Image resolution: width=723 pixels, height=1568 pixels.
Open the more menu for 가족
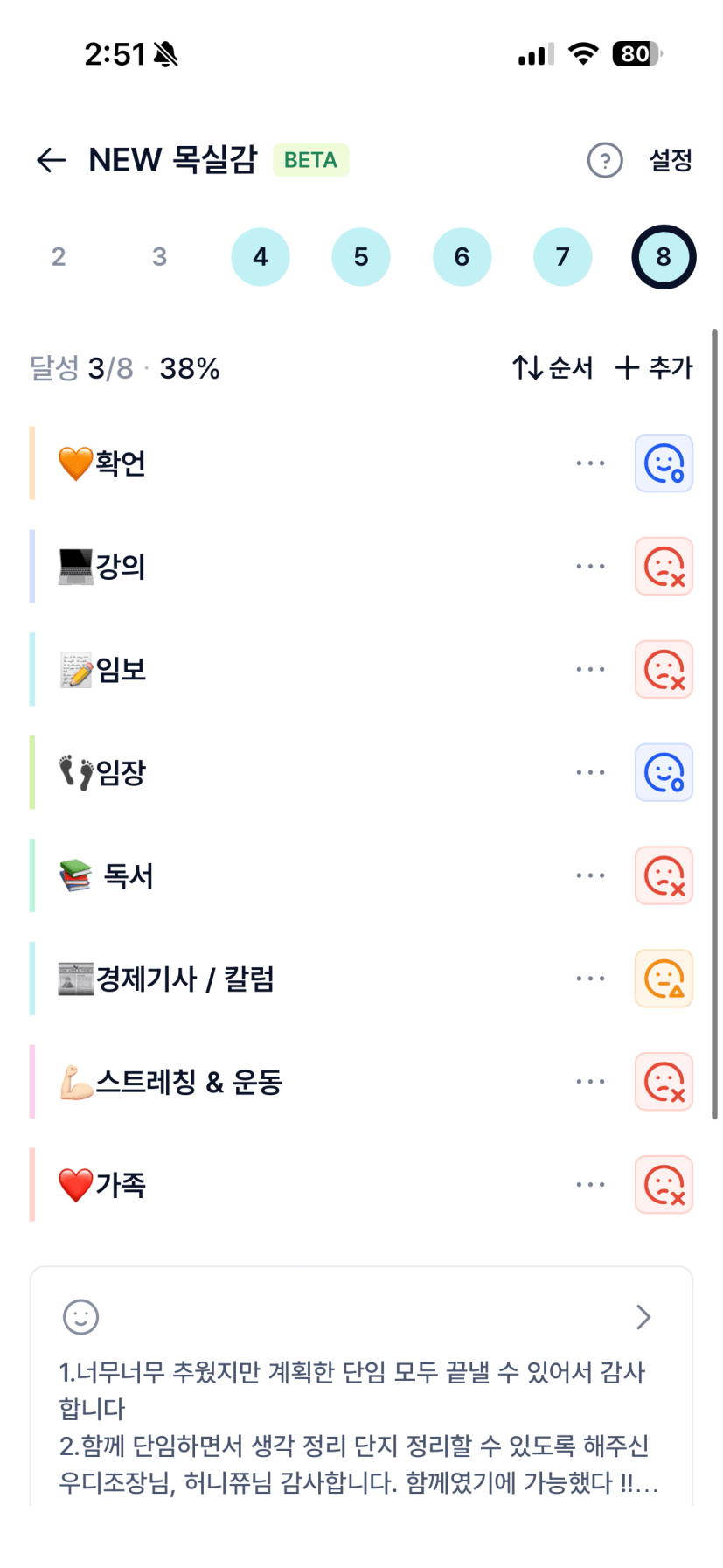[590, 1185]
